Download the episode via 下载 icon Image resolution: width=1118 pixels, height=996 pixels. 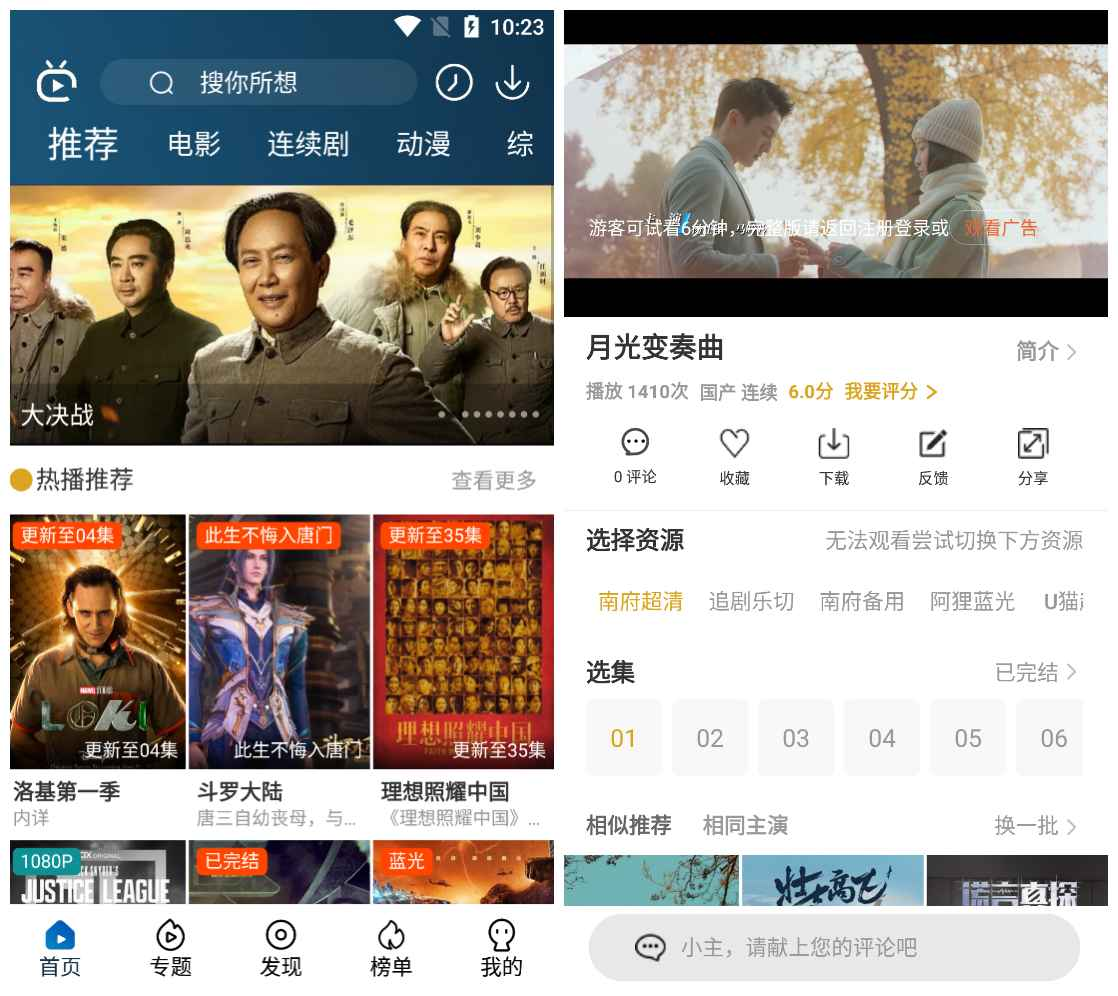pyautogui.click(x=833, y=456)
